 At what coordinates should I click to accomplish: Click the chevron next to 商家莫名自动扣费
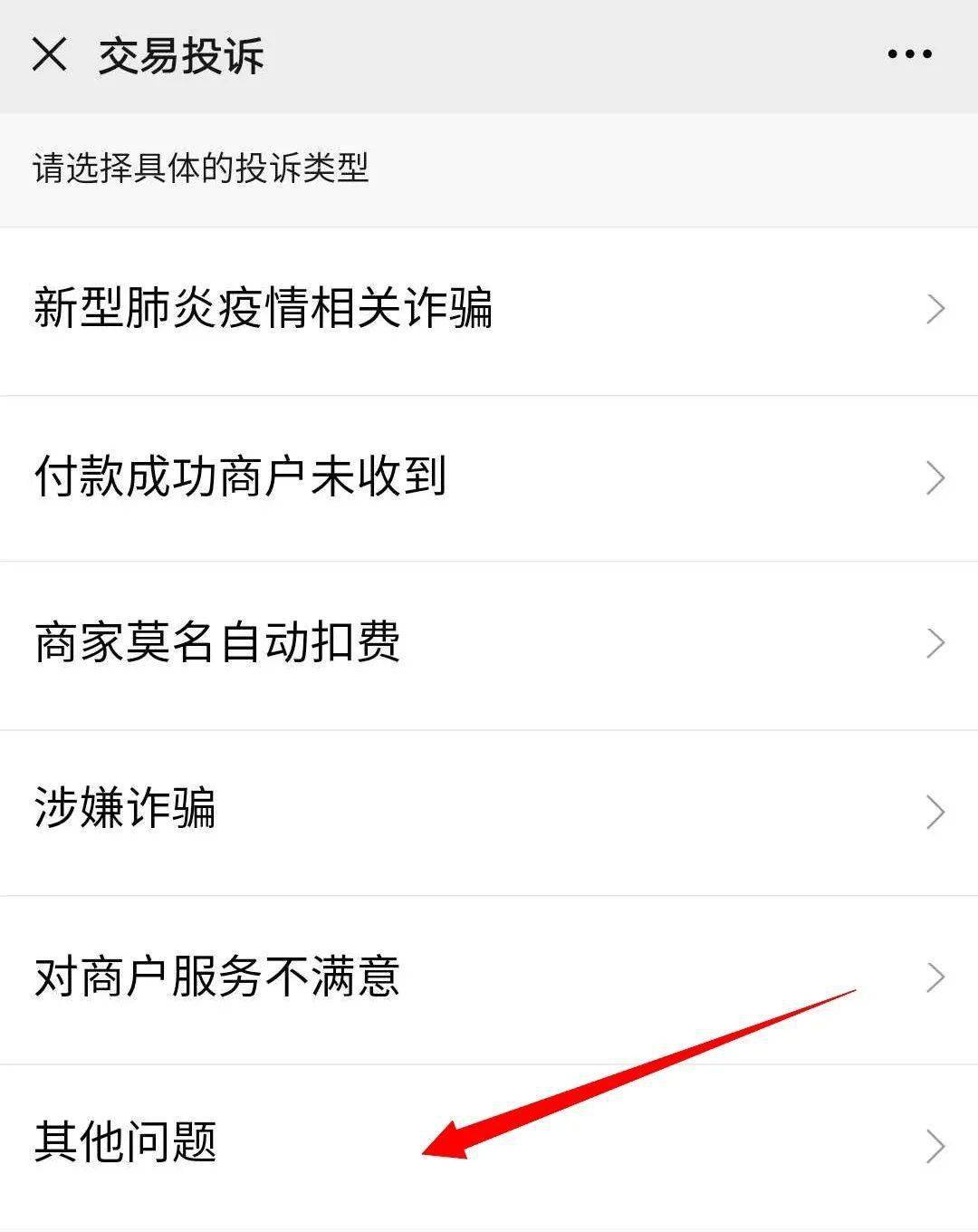pyautogui.click(x=935, y=643)
